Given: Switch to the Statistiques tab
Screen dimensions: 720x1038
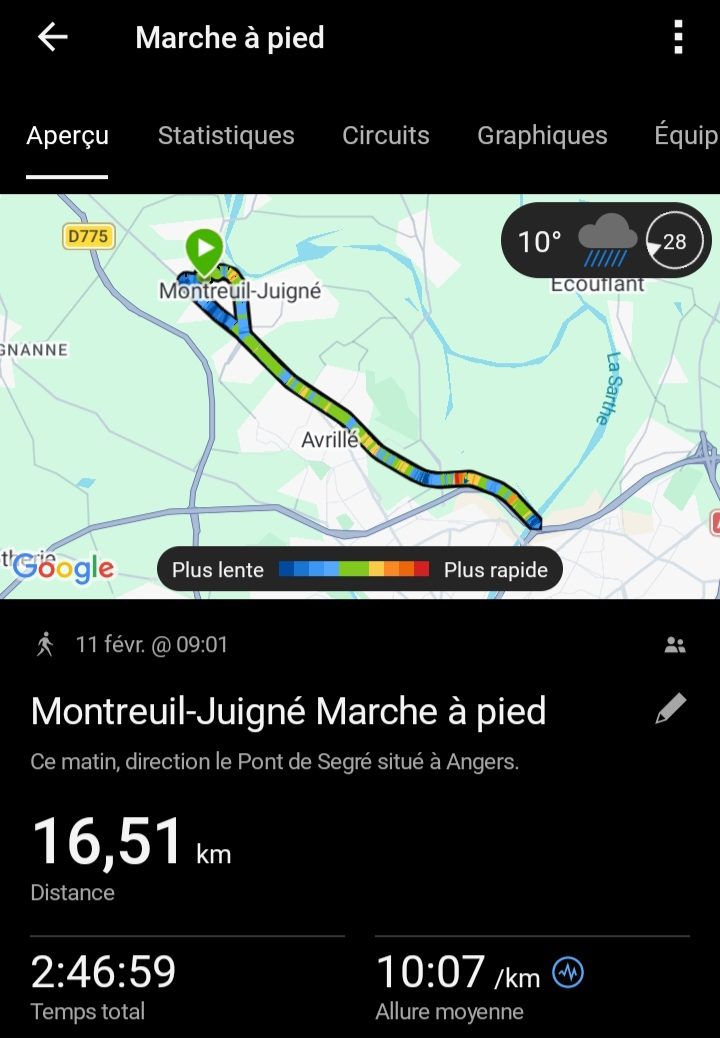Looking at the screenshot, I should (x=226, y=136).
